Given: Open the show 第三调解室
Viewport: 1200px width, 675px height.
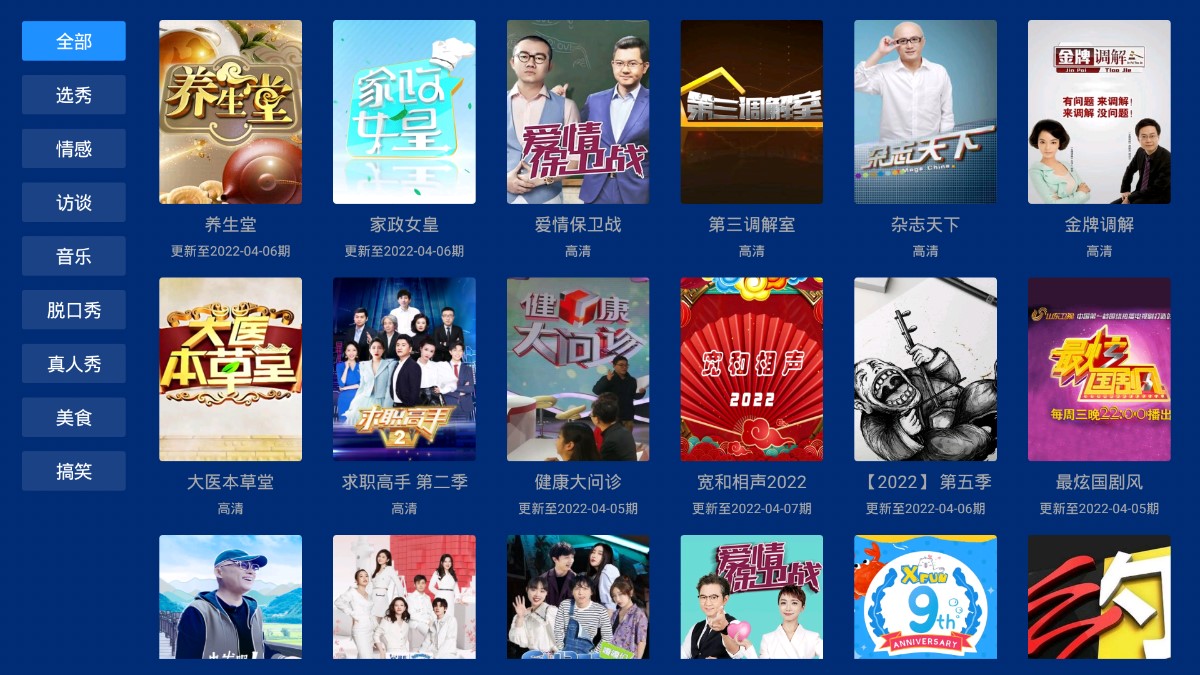Looking at the screenshot, I should (x=752, y=112).
